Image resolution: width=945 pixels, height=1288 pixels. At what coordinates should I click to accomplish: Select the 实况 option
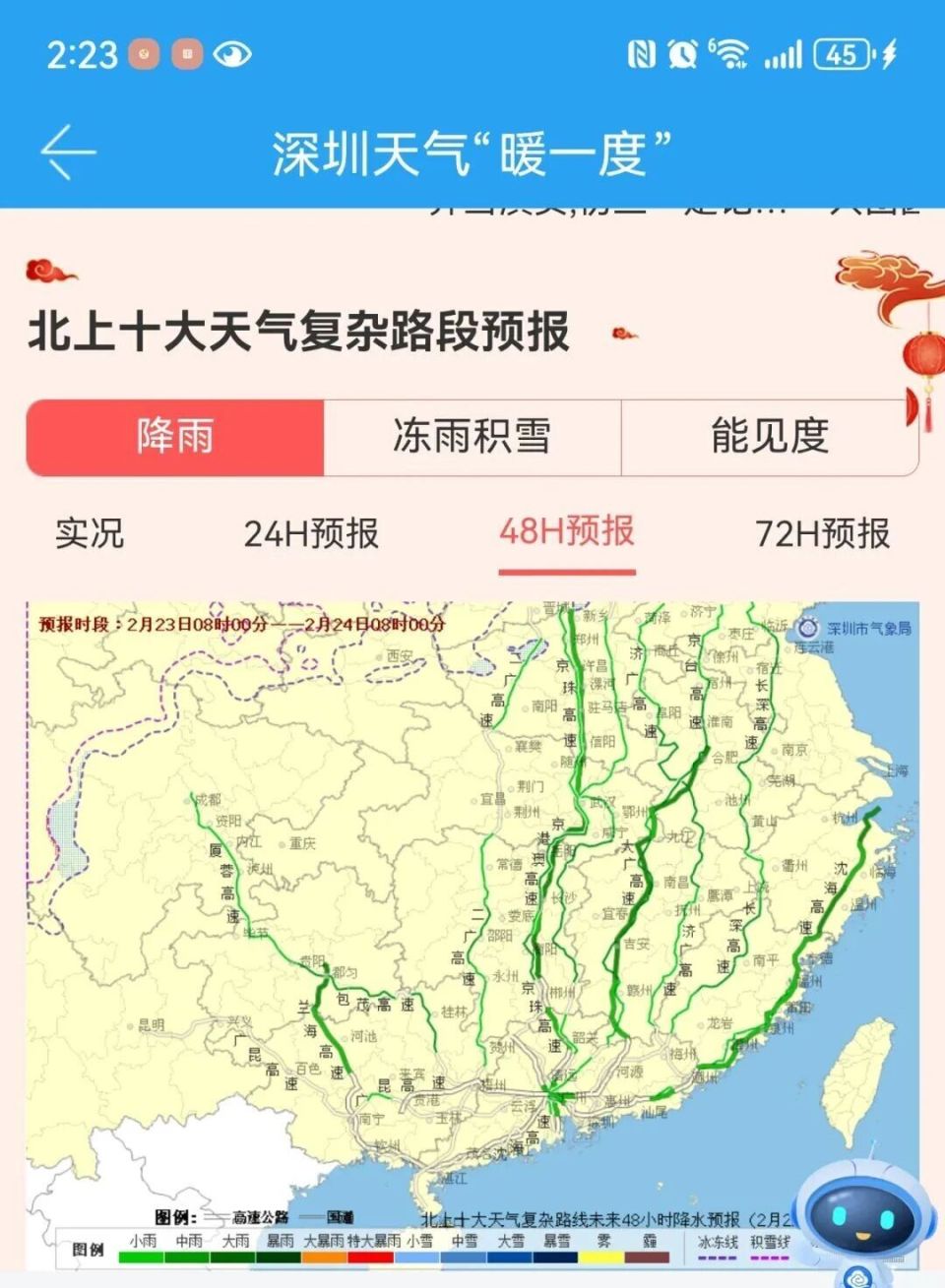(91, 534)
